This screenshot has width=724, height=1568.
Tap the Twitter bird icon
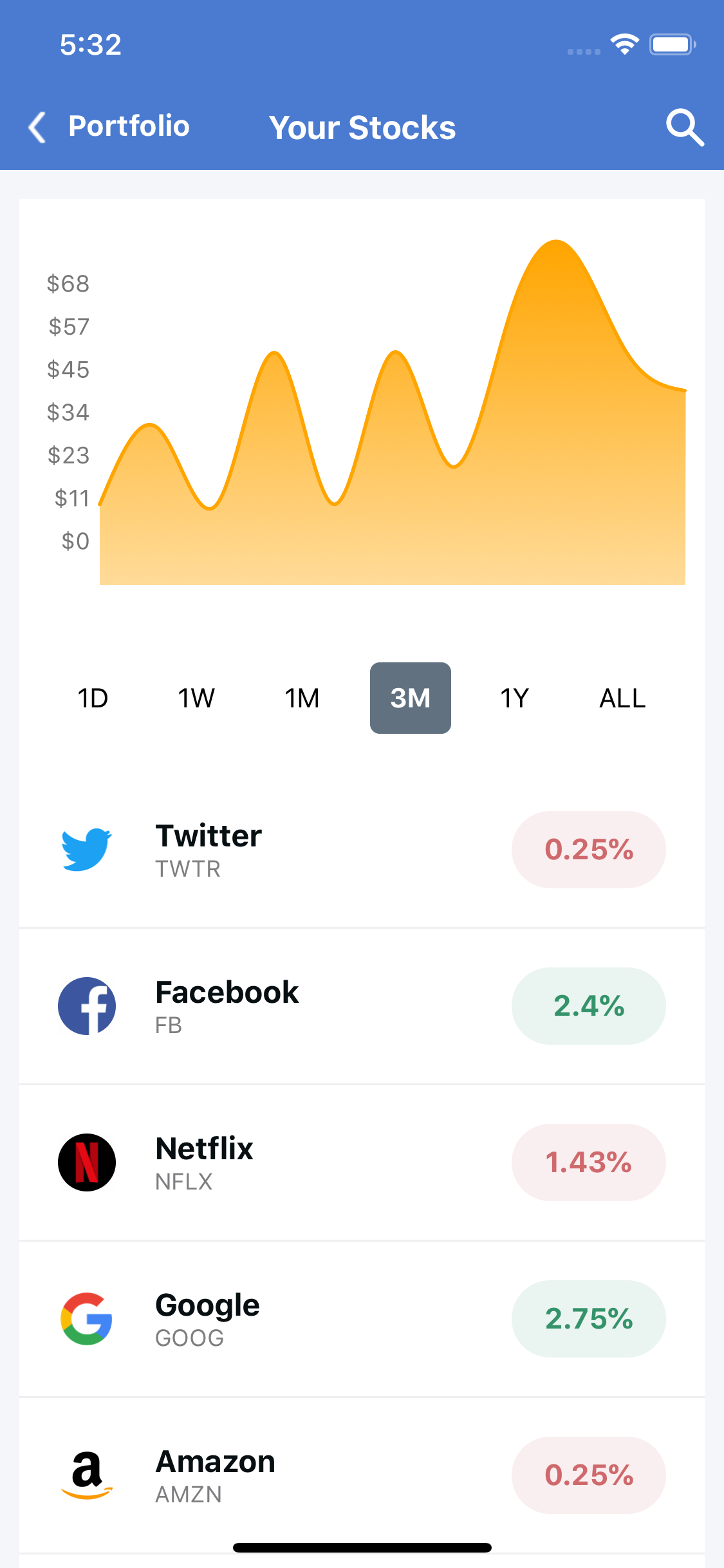click(x=86, y=850)
